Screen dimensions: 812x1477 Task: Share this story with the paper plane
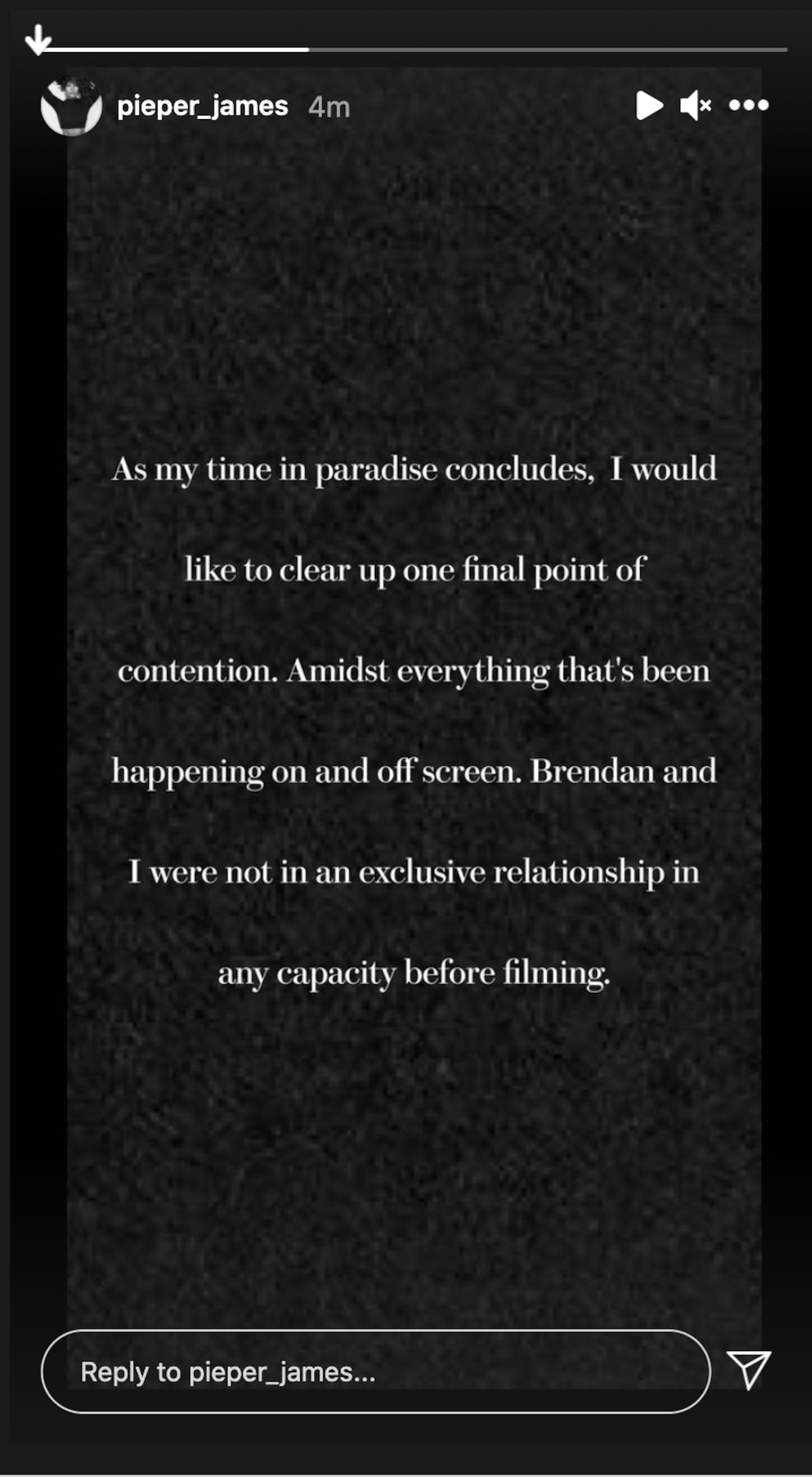click(x=748, y=1369)
